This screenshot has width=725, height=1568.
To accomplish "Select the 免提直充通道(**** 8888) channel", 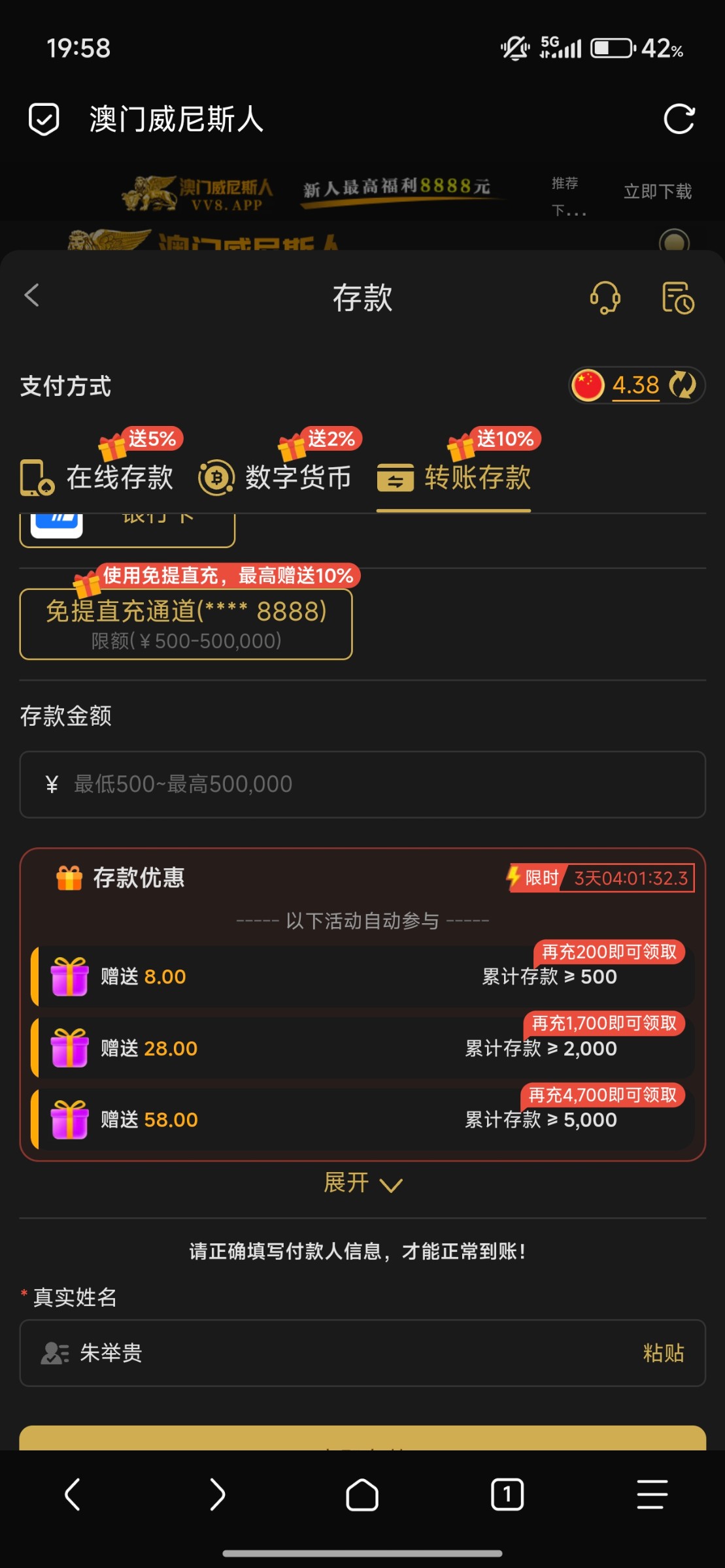I will (186, 623).
